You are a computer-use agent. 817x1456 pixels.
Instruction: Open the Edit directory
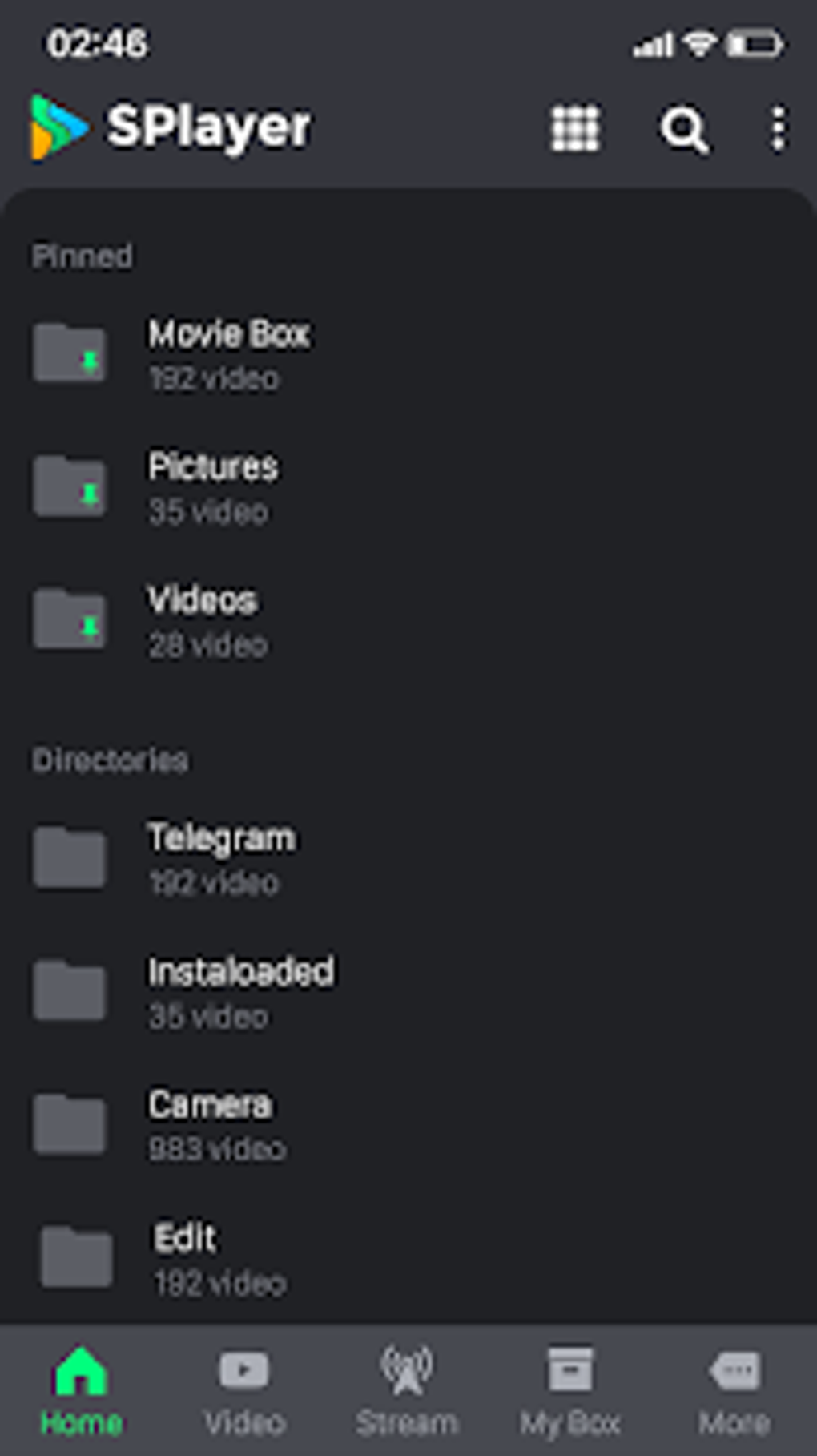408,1258
